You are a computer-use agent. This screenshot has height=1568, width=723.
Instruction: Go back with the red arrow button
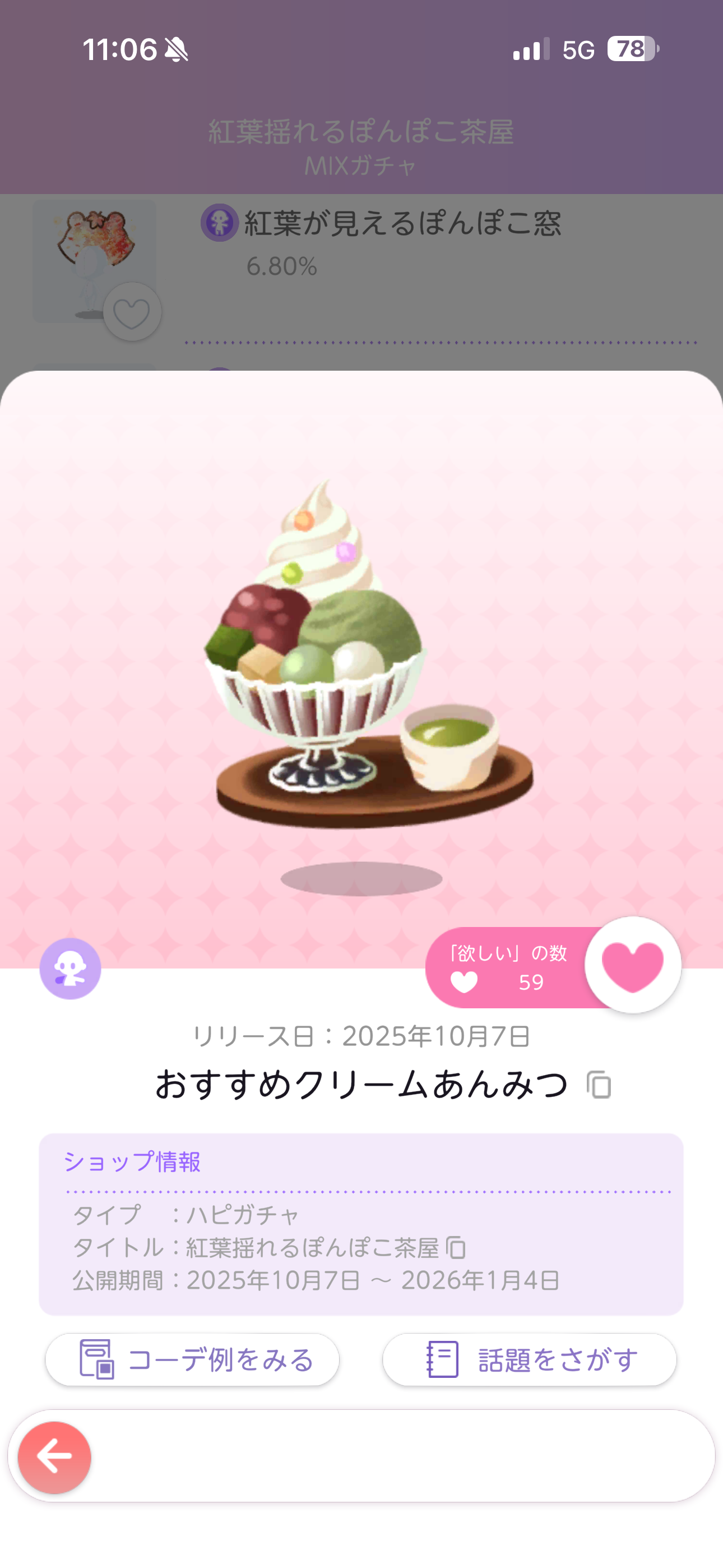(x=55, y=1457)
